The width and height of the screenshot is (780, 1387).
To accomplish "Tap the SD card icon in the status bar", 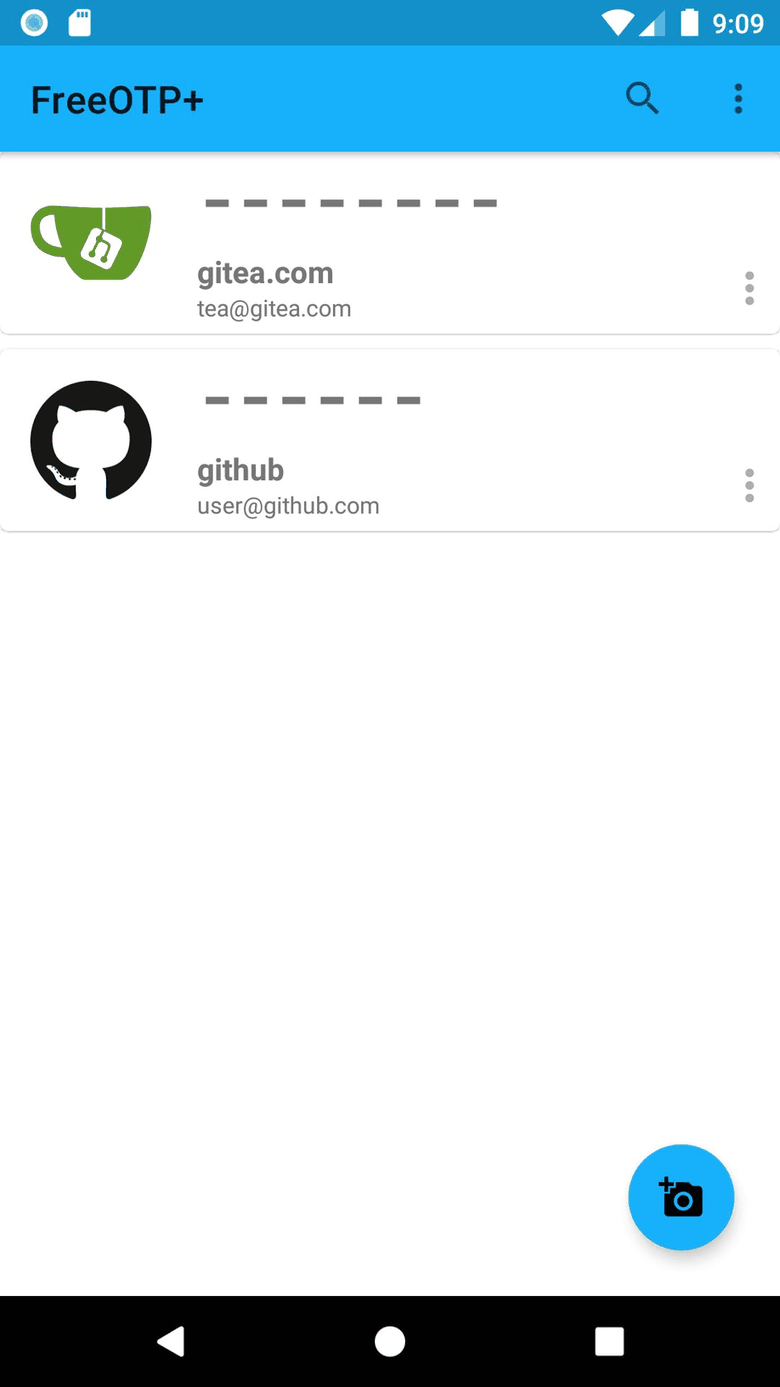I will point(78,22).
